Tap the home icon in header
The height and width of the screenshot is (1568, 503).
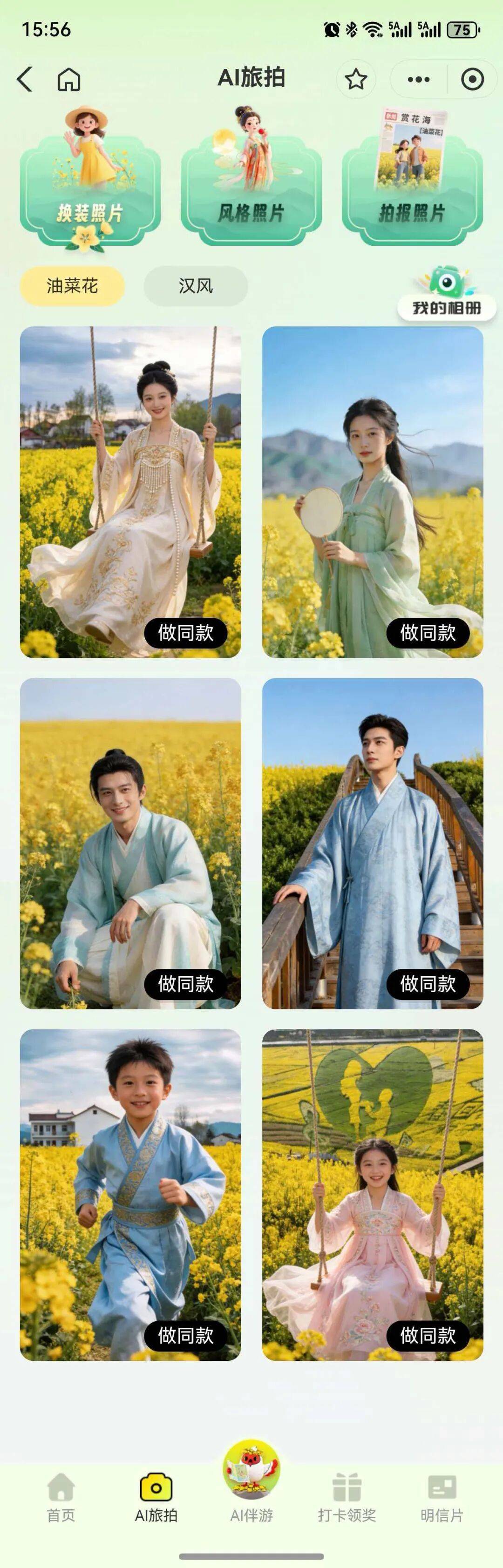point(68,79)
